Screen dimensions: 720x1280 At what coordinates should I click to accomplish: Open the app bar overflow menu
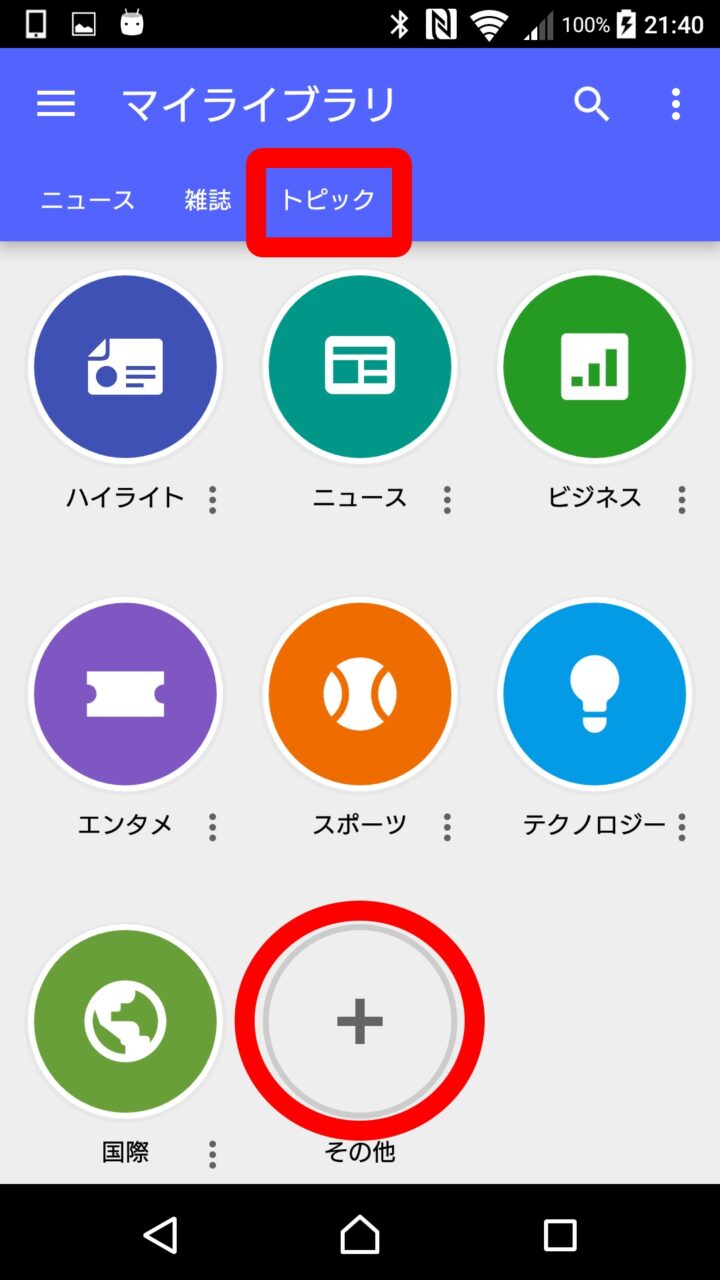click(676, 104)
